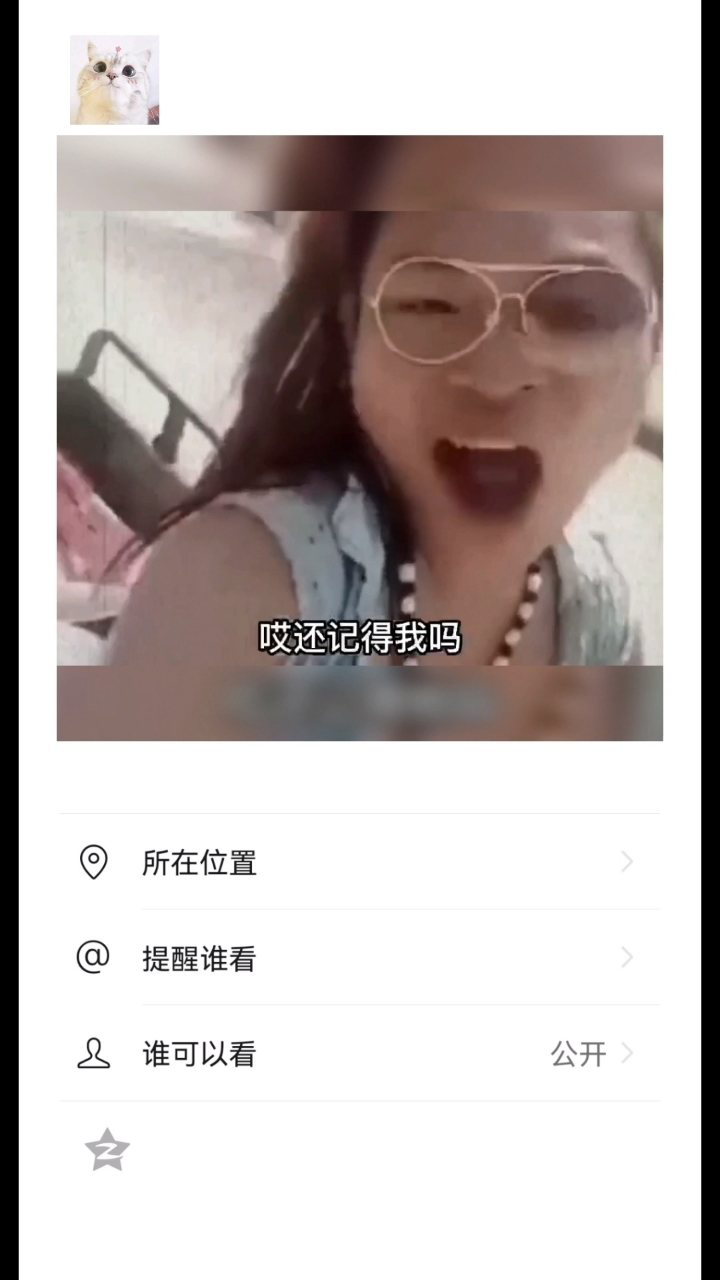Select the 所在位置 location icon

pyautogui.click(x=95, y=862)
